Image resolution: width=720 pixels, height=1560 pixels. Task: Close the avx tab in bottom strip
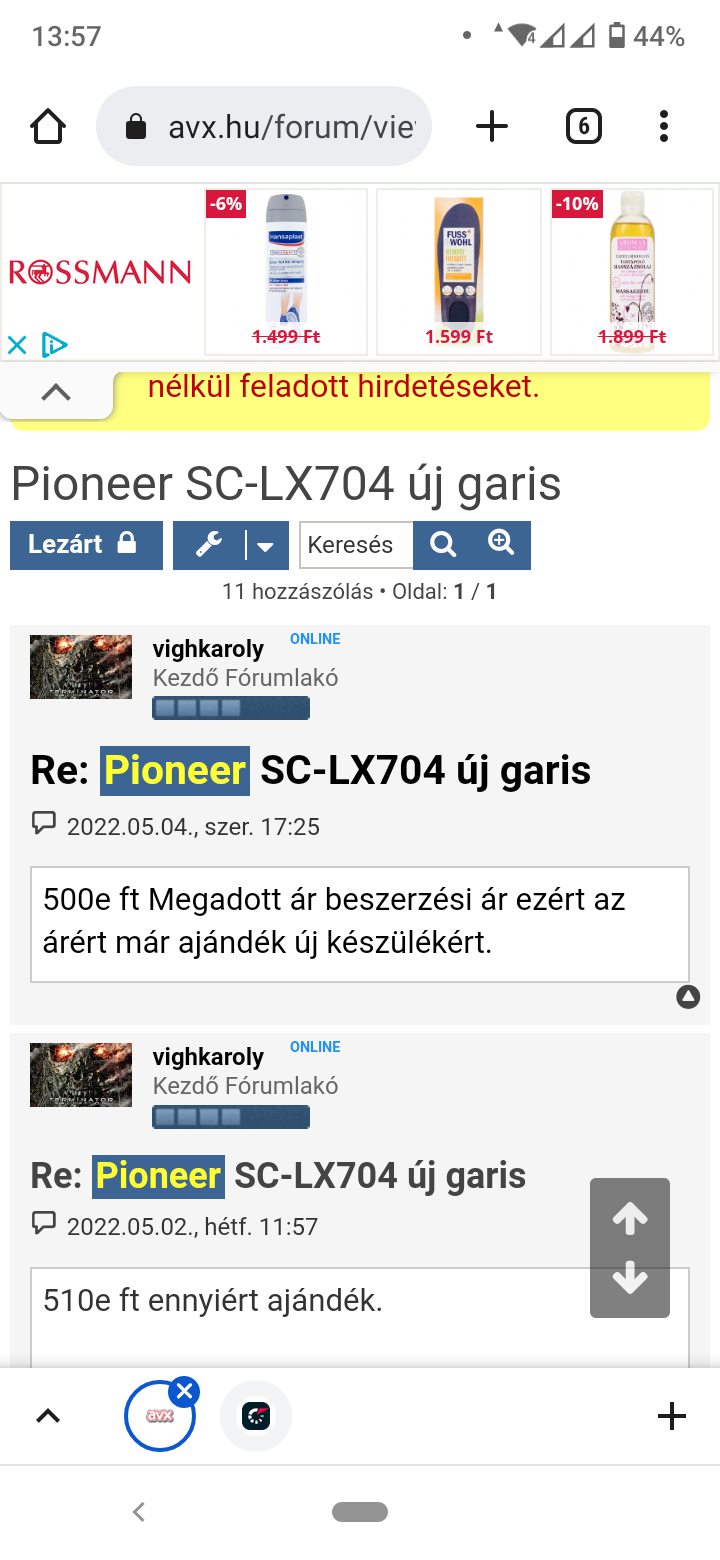tap(184, 1391)
